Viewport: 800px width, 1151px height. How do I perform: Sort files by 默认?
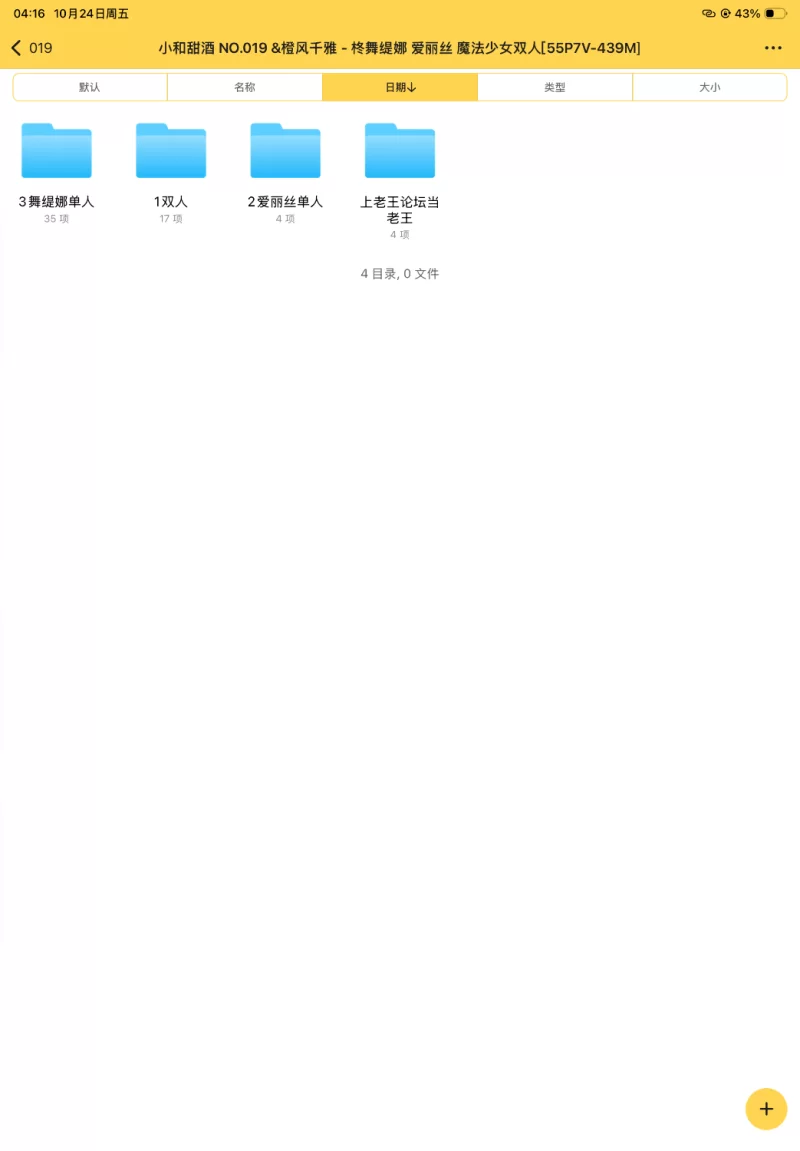click(x=90, y=87)
